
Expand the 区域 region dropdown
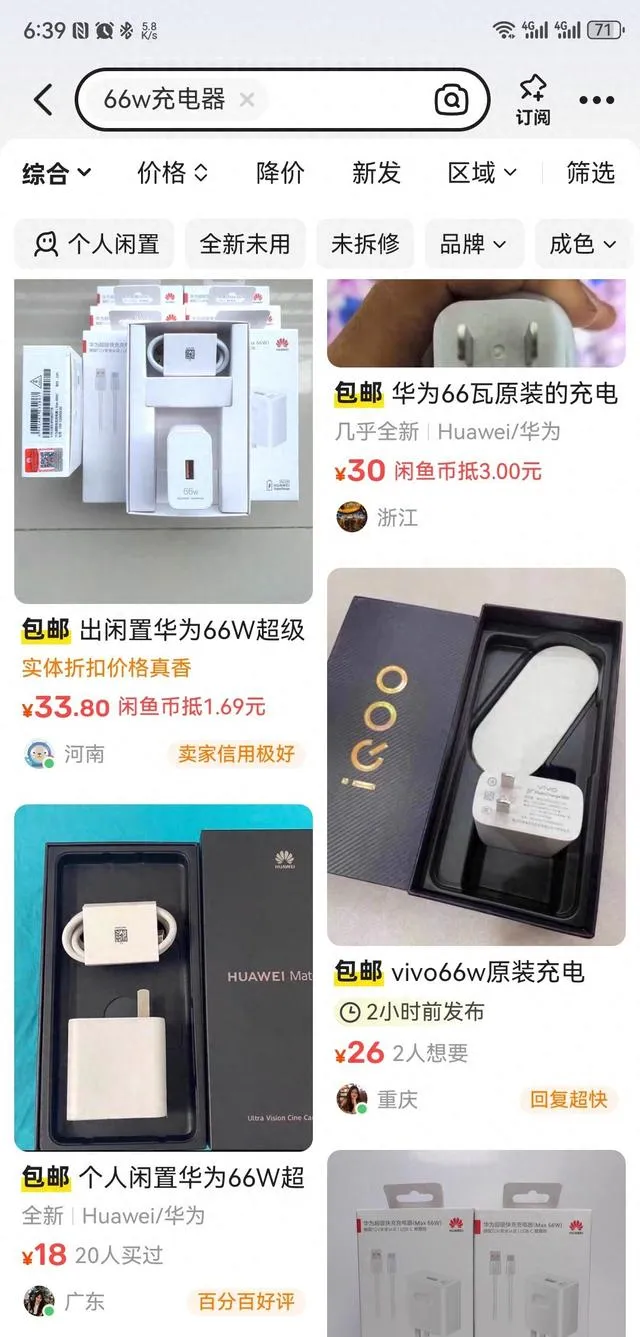(482, 173)
